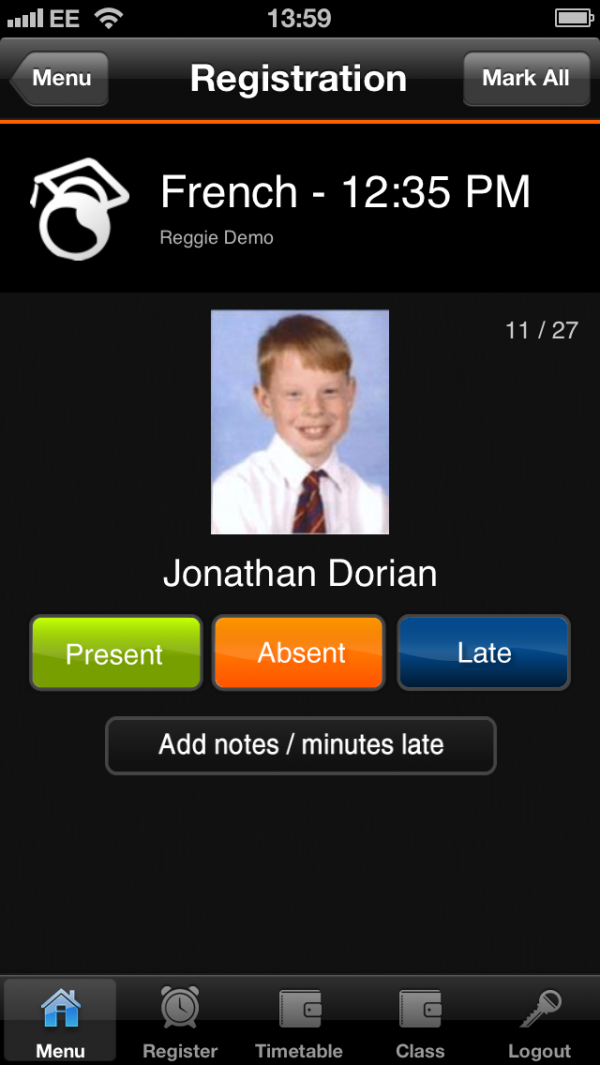Switch to the Menu tab
600x1065 pixels.
[x=60, y=1022]
